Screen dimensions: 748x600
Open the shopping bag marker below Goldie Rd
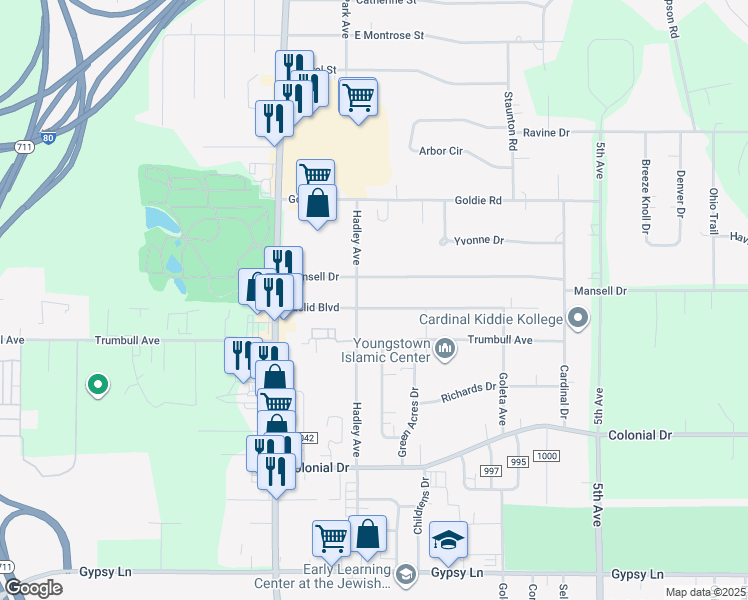[317, 204]
